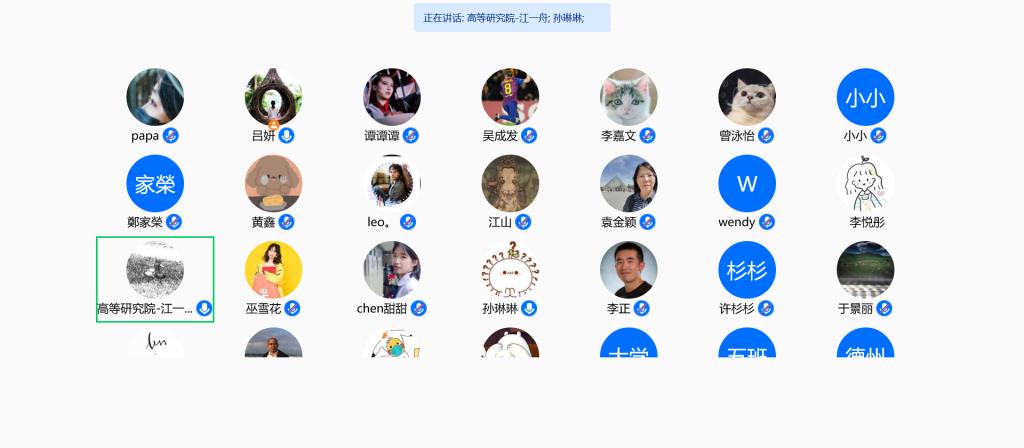The height and width of the screenshot is (448, 1024).
Task: Tap 曾泳怡's cat avatar tile
Action: point(747,97)
